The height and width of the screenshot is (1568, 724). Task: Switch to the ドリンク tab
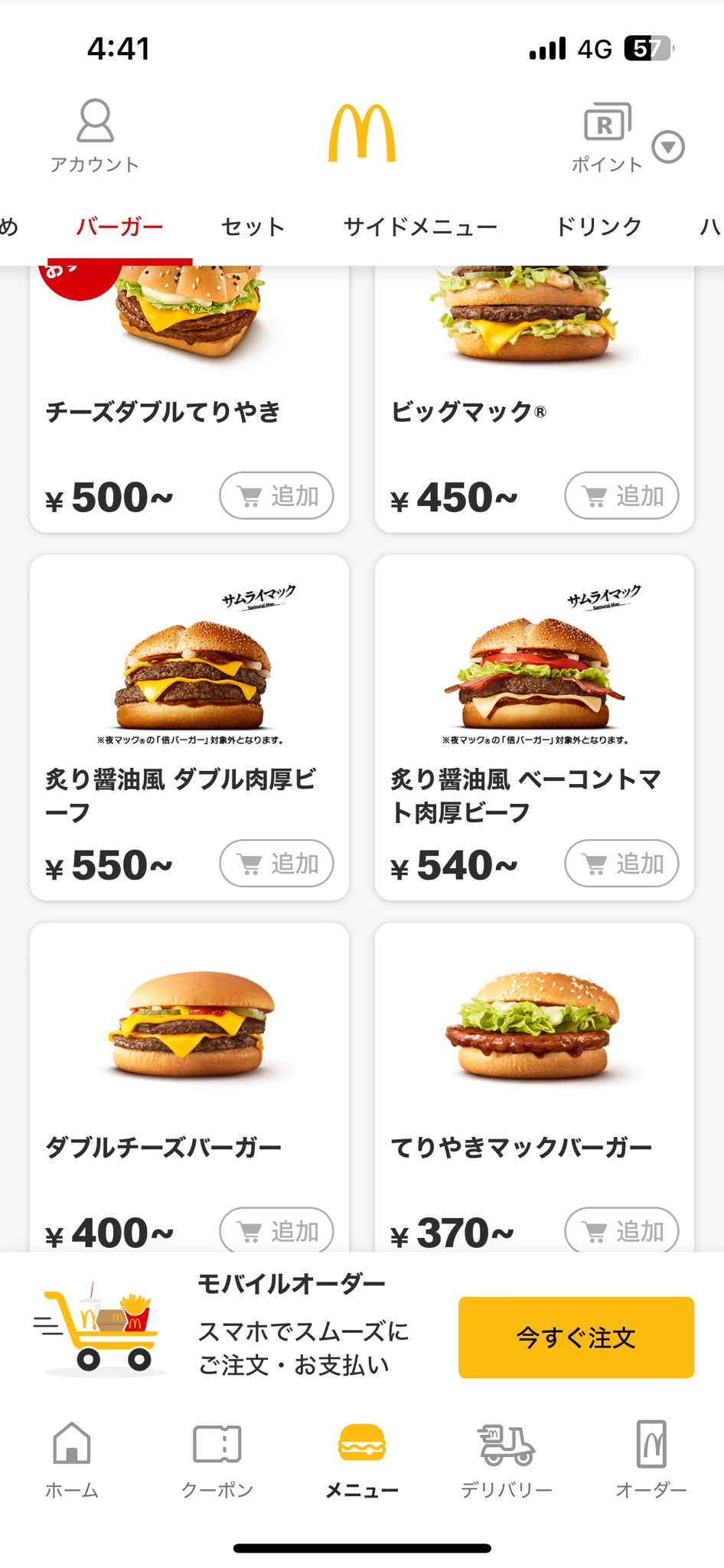(x=598, y=227)
